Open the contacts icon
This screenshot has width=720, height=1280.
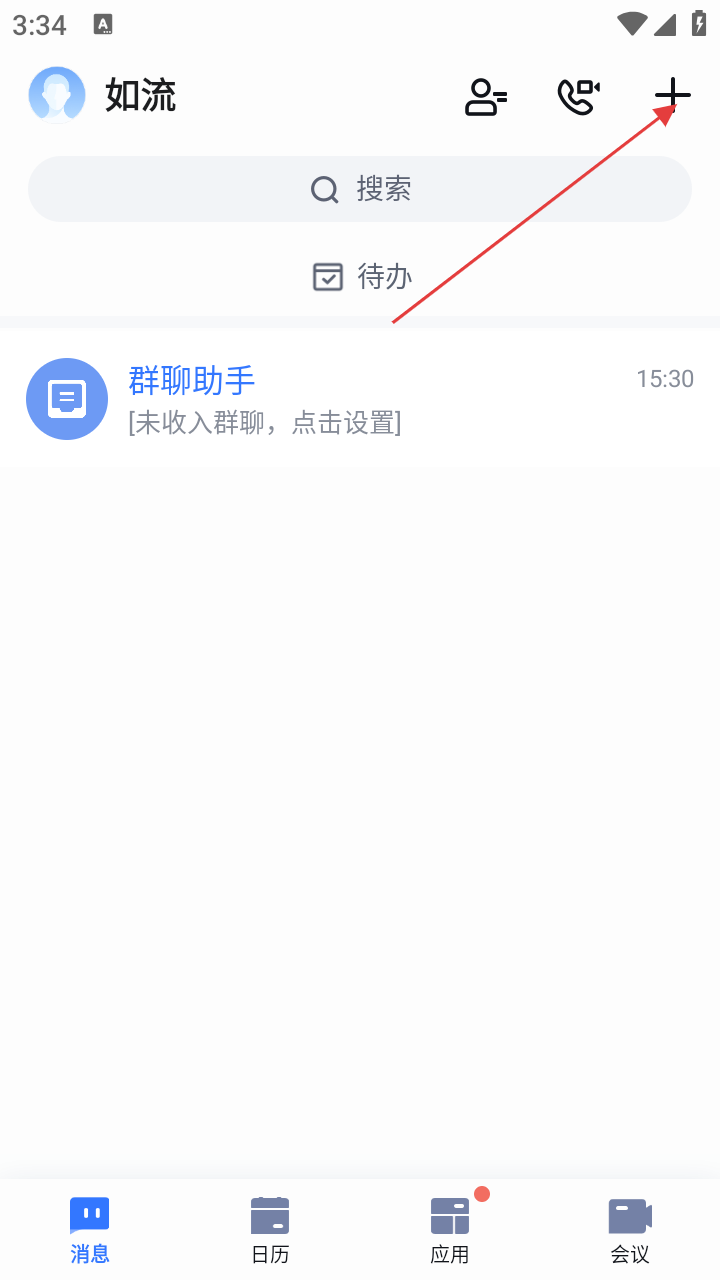[x=486, y=96]
